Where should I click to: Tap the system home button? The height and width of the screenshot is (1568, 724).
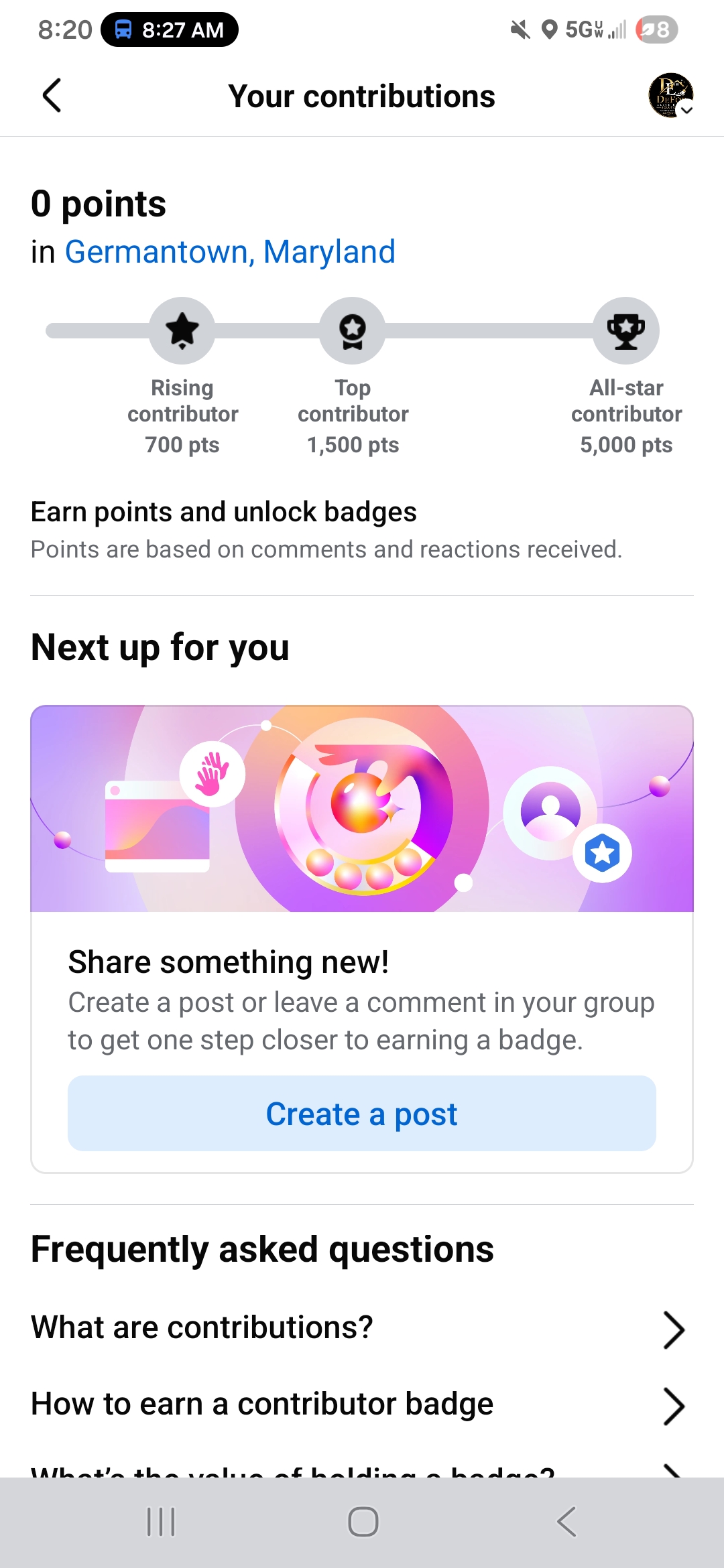tap(363, 1522)
